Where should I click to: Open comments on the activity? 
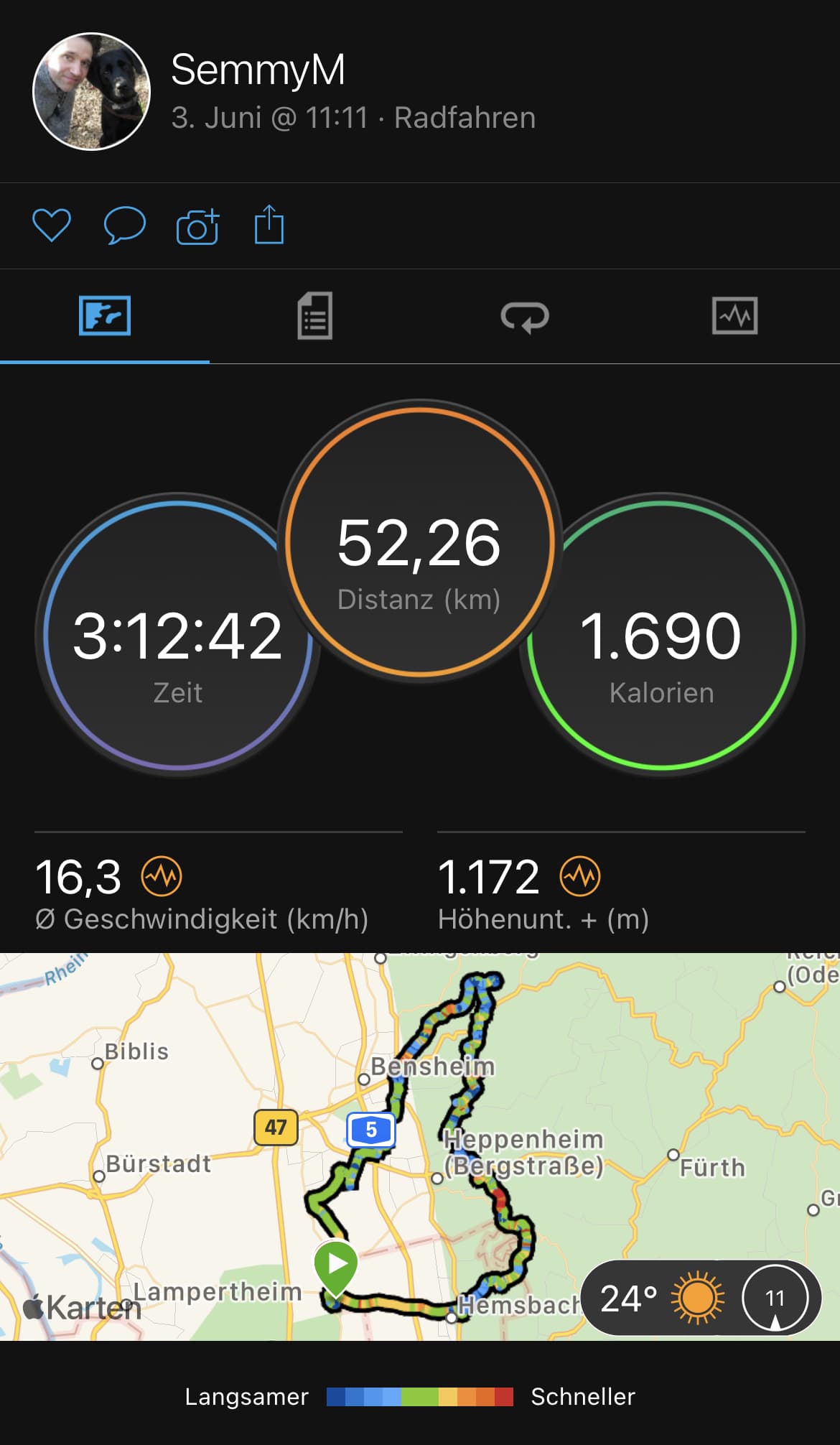coord(125,226)
